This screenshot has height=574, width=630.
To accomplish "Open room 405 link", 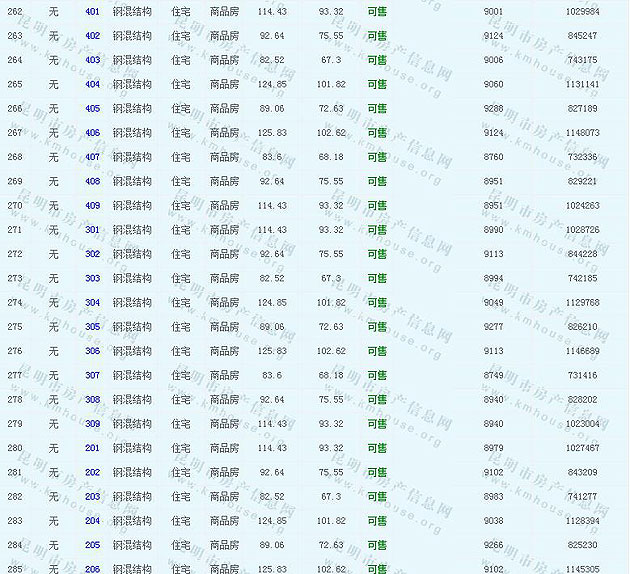I will click(92, 108).
